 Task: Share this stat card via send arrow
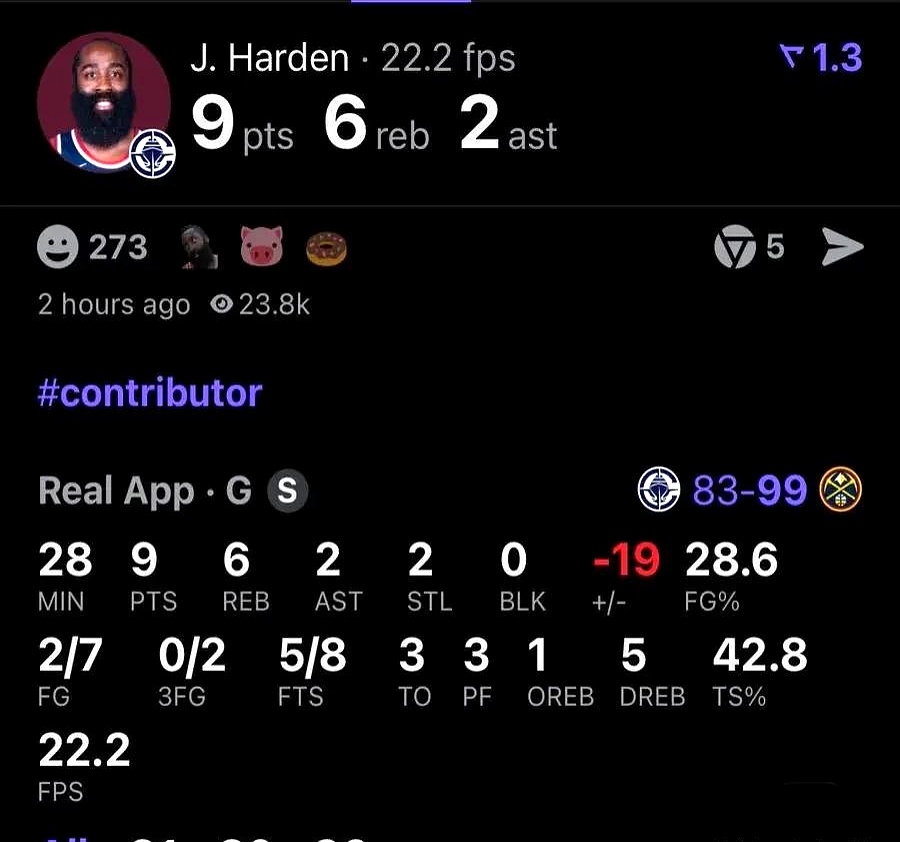tap(841, 247)
